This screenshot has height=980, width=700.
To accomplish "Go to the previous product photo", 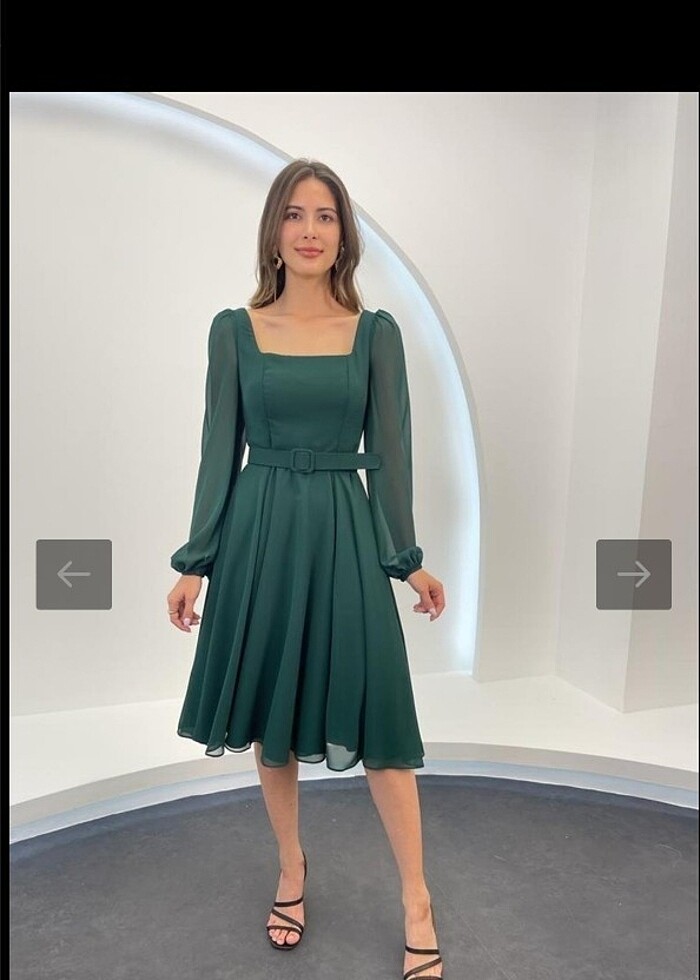I will pyautogui.click(x=74, y=574).
